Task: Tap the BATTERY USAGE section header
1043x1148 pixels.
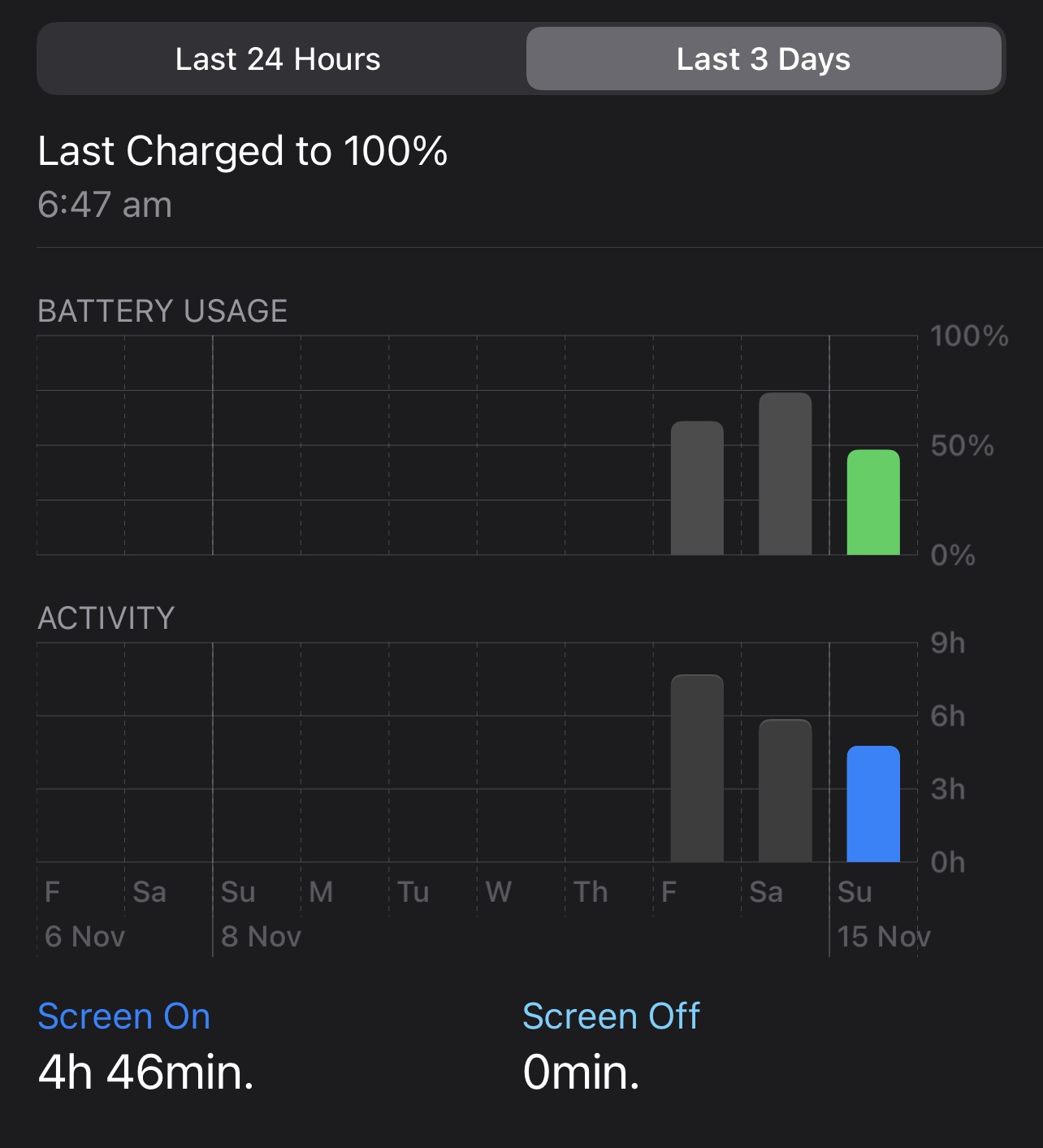Action: pyautogui.click(x=162, y=310)
